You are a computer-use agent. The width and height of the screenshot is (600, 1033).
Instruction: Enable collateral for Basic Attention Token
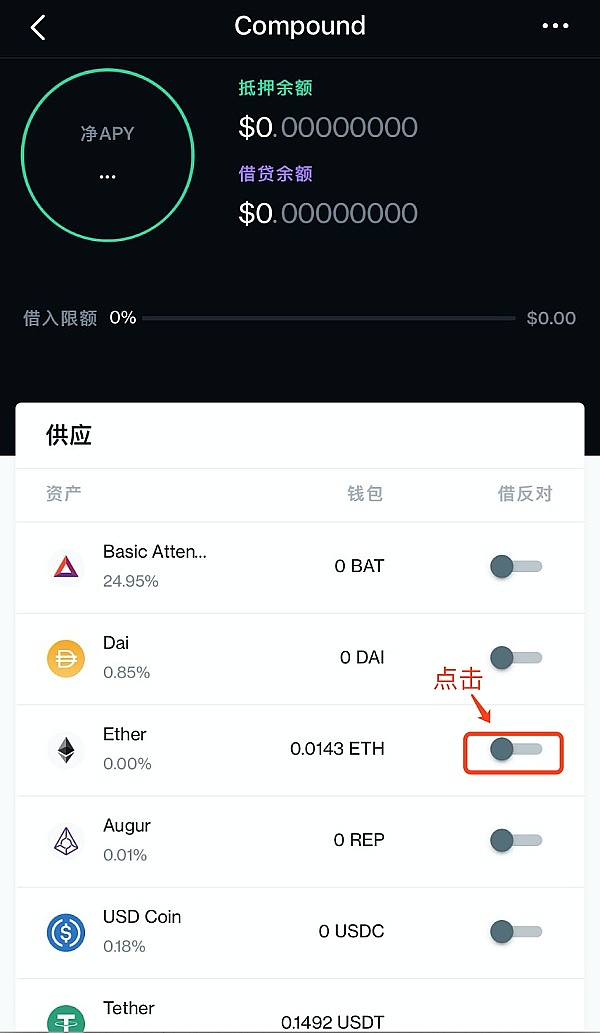[x=515, y=567]
